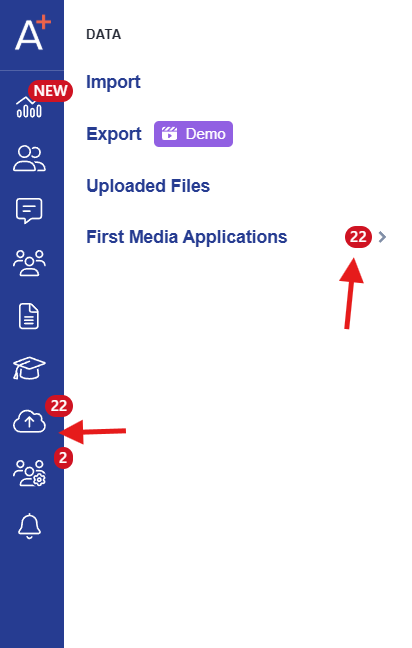
Task: Open the notifications bell
Action: coord(29,526)
